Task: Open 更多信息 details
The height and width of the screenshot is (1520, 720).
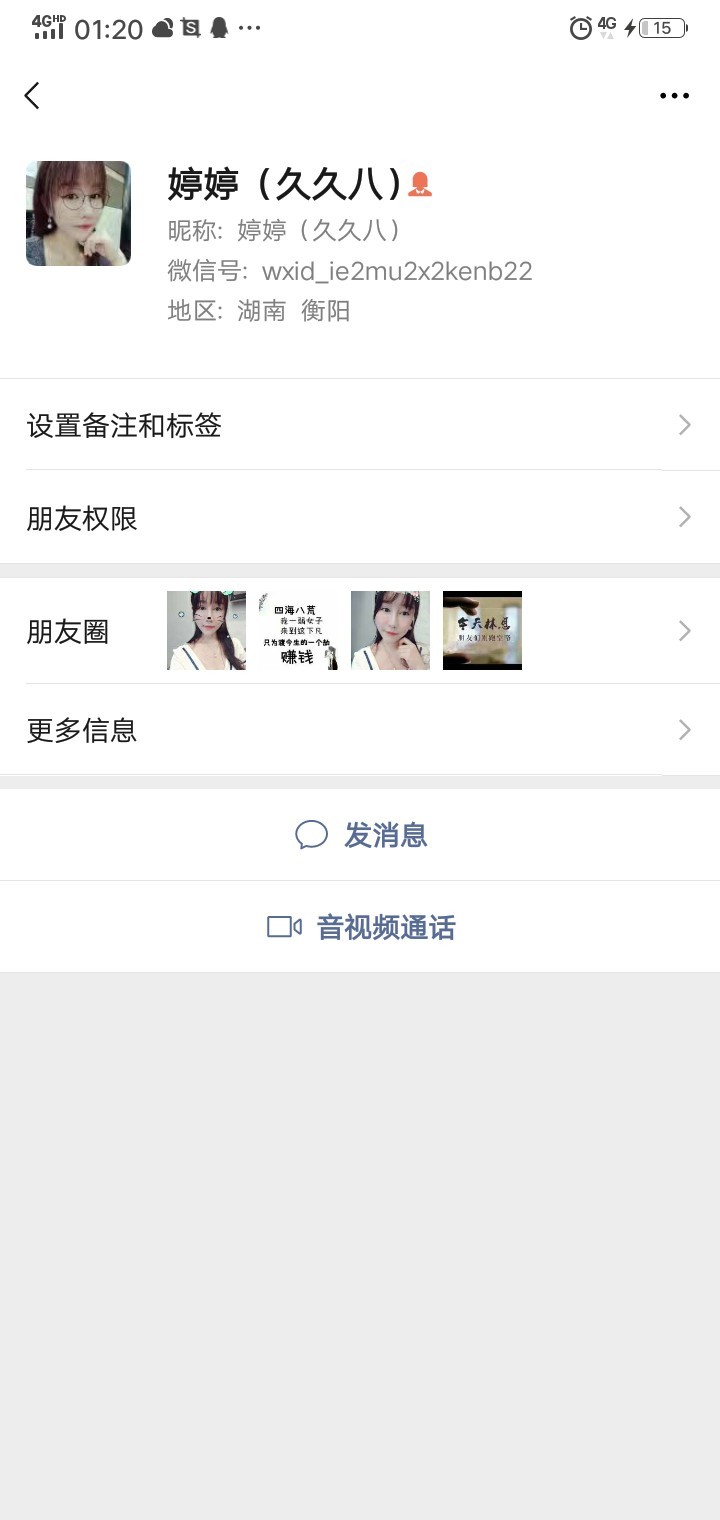Action: (x=360, y=730)
